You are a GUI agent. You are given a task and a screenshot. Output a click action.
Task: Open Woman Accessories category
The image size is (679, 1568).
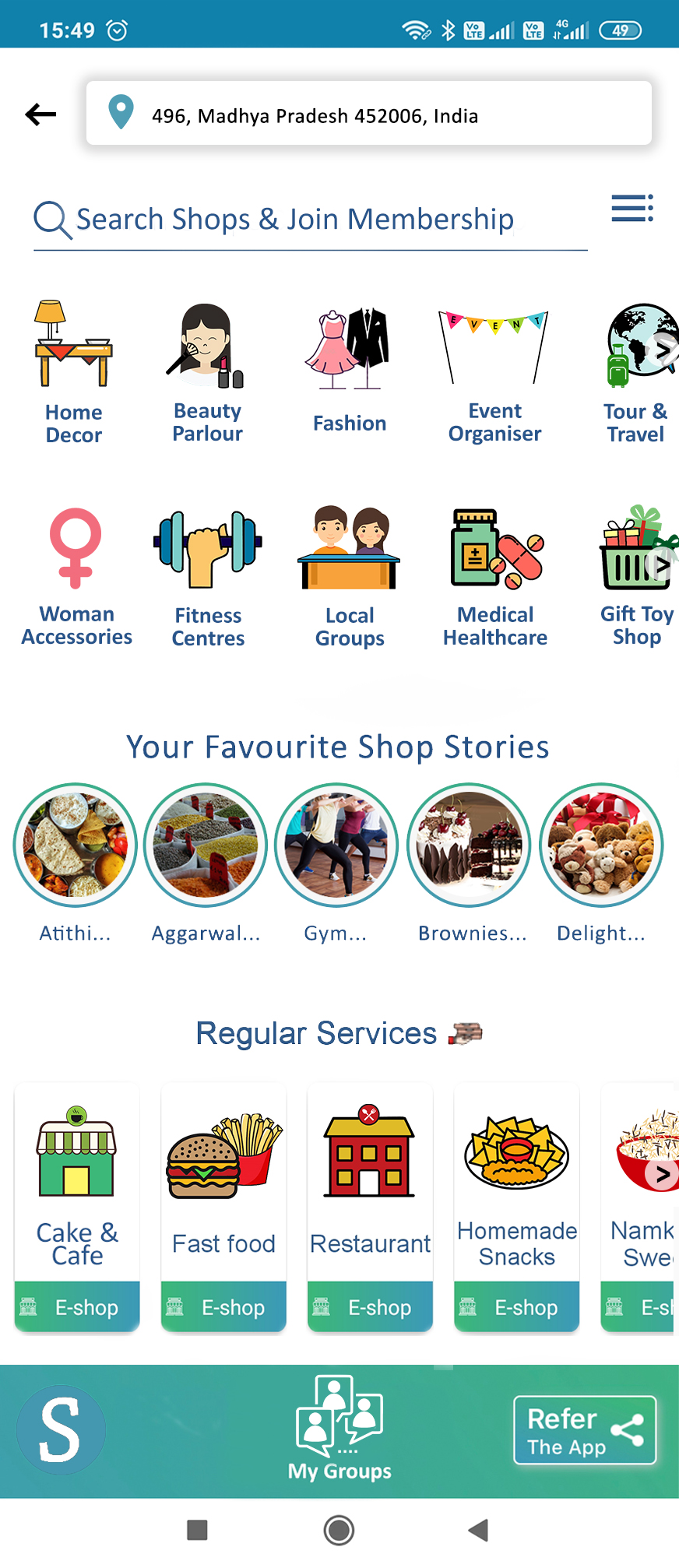point(76,576)
